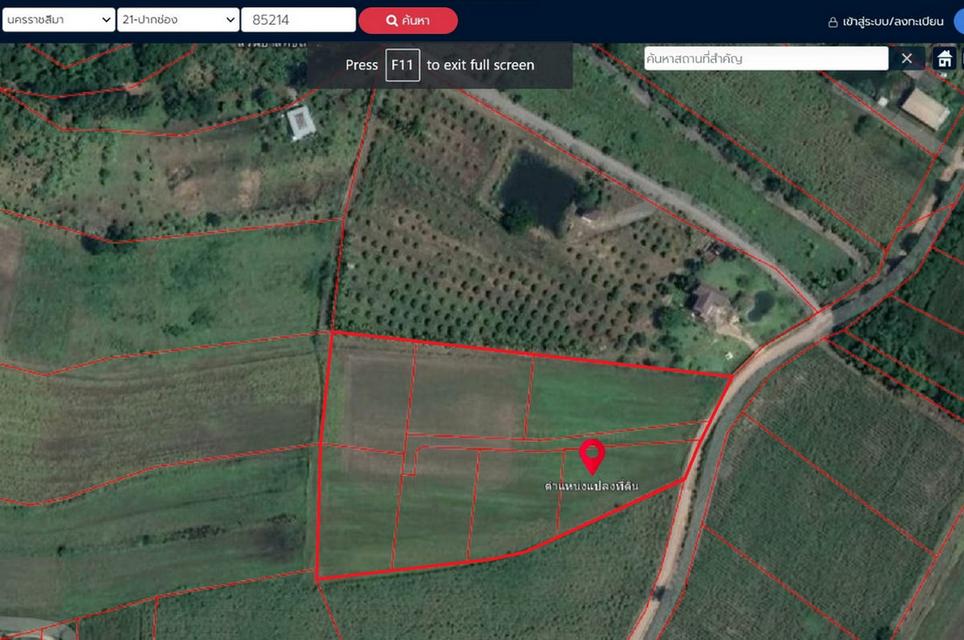Viewport: 964px width, 640px height.
Task: Clear the place search with the X
Action: (x=907, y=59)
